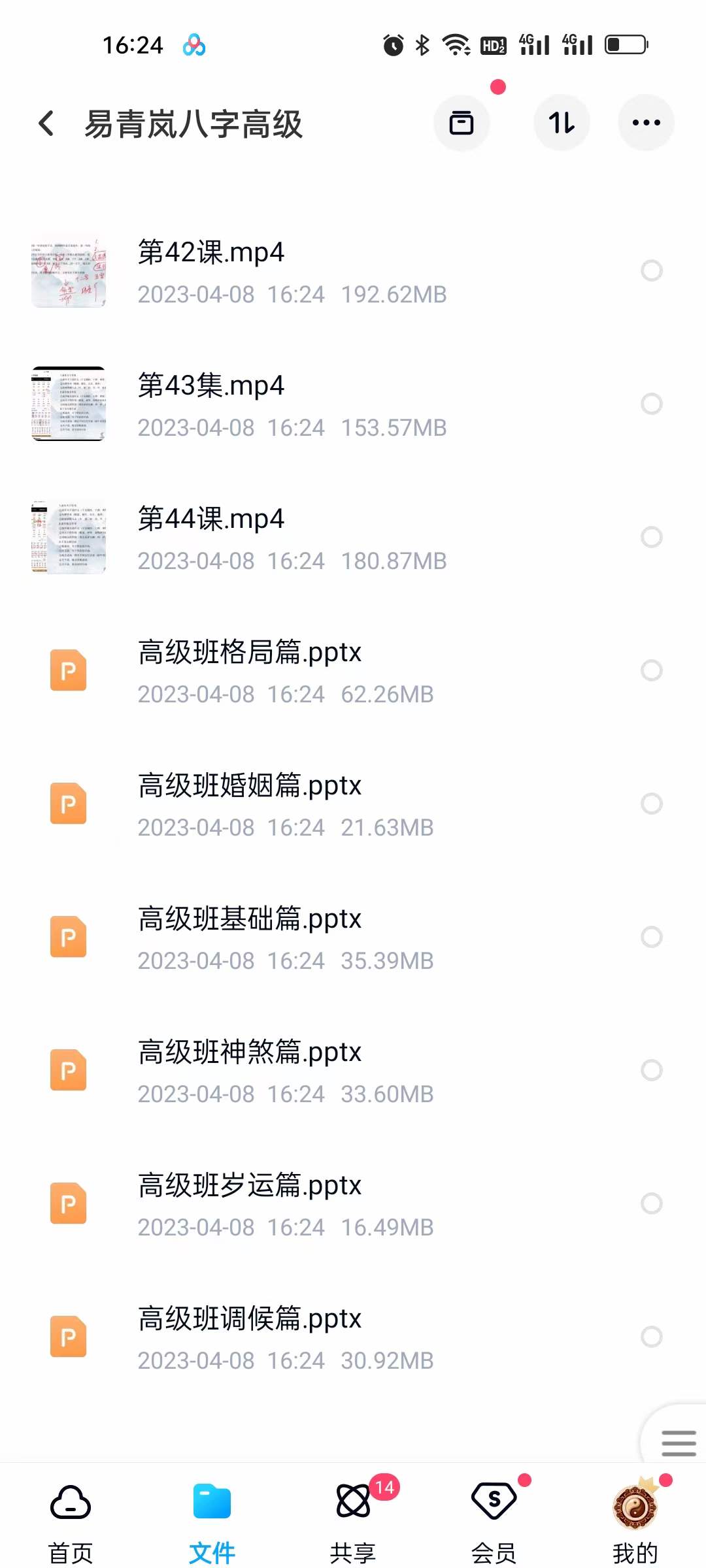
Task: Select checkbox for 第43集.mp4
Action: click(x=651, y=404)
